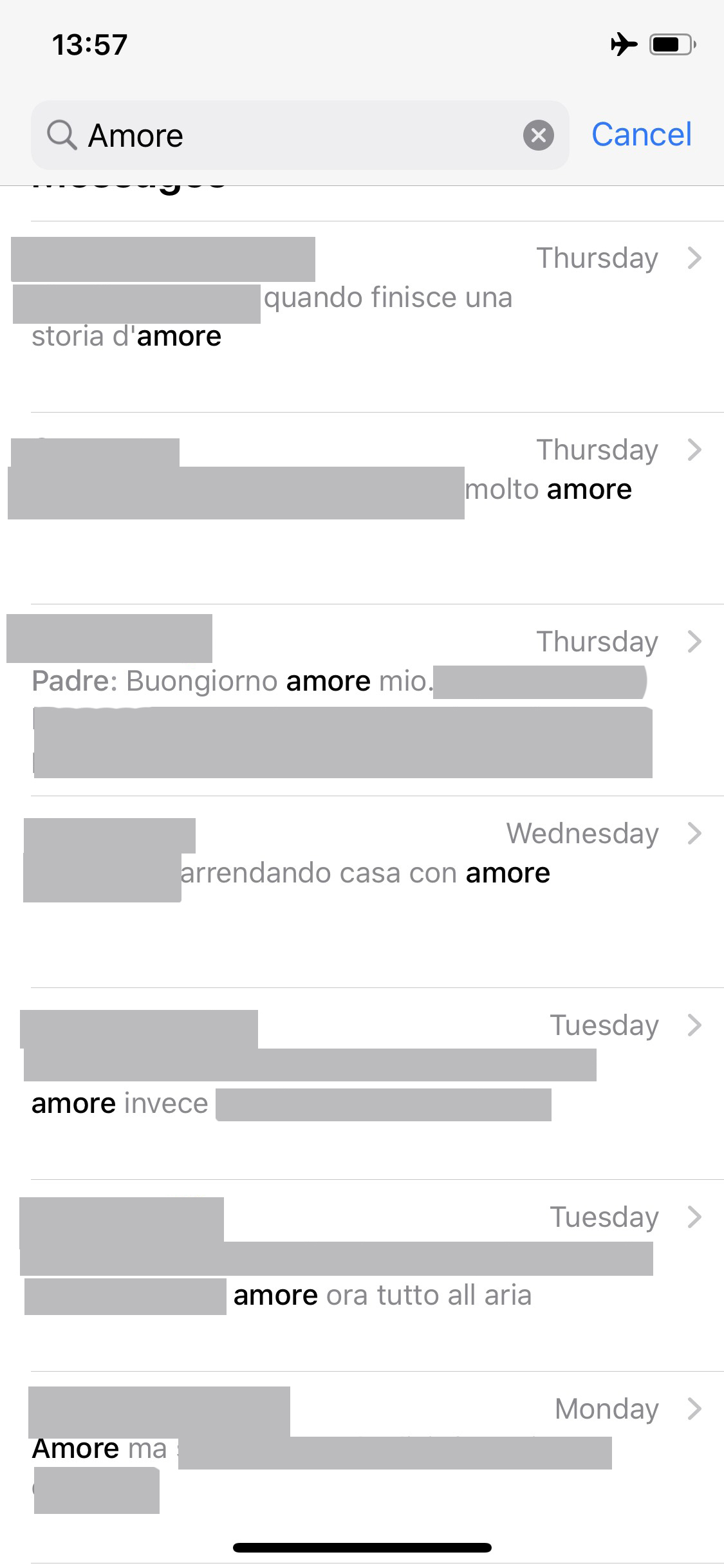
Task: Tap the search field containing Amore
Action: coord(300,135)
